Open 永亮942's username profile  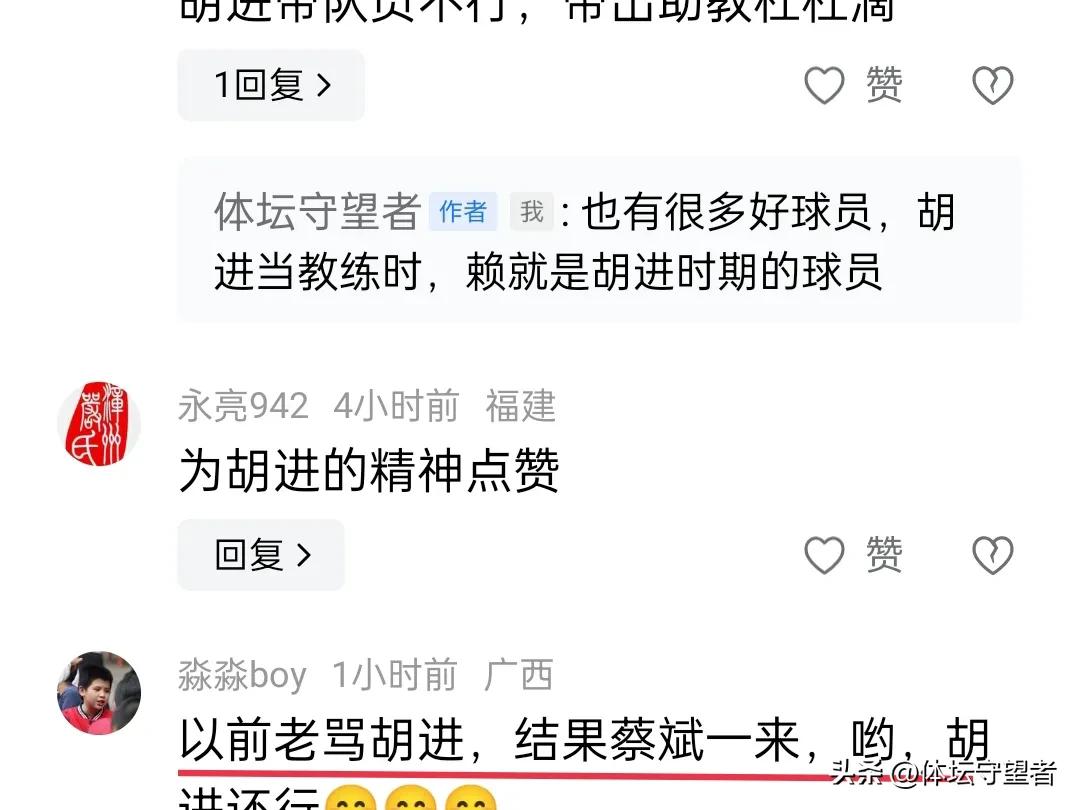click(243, 406)
